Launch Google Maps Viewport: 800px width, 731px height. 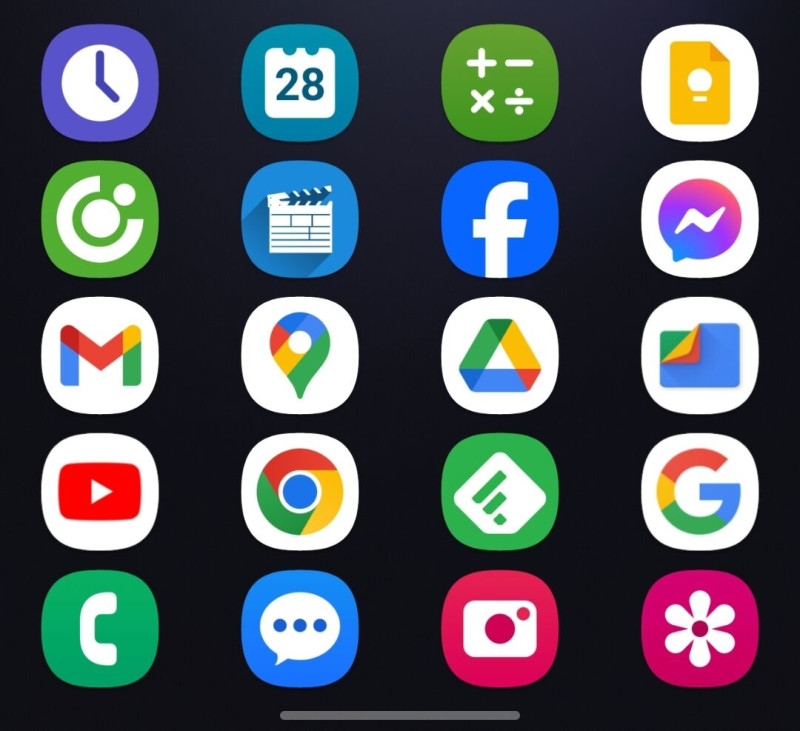[300, 355]
